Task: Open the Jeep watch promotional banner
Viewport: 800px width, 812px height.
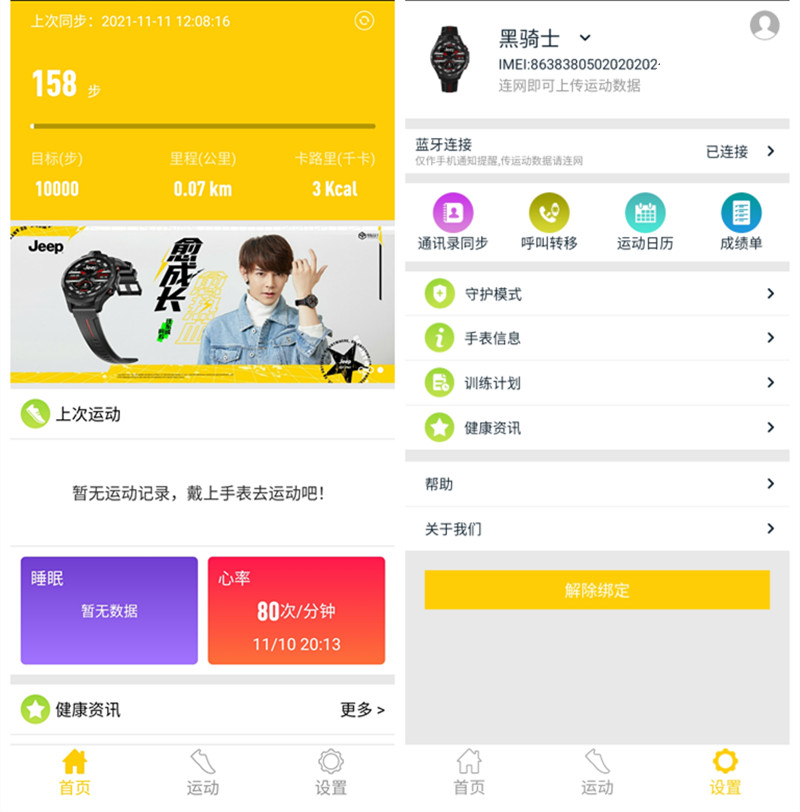Action: click(x=202, y=304)
